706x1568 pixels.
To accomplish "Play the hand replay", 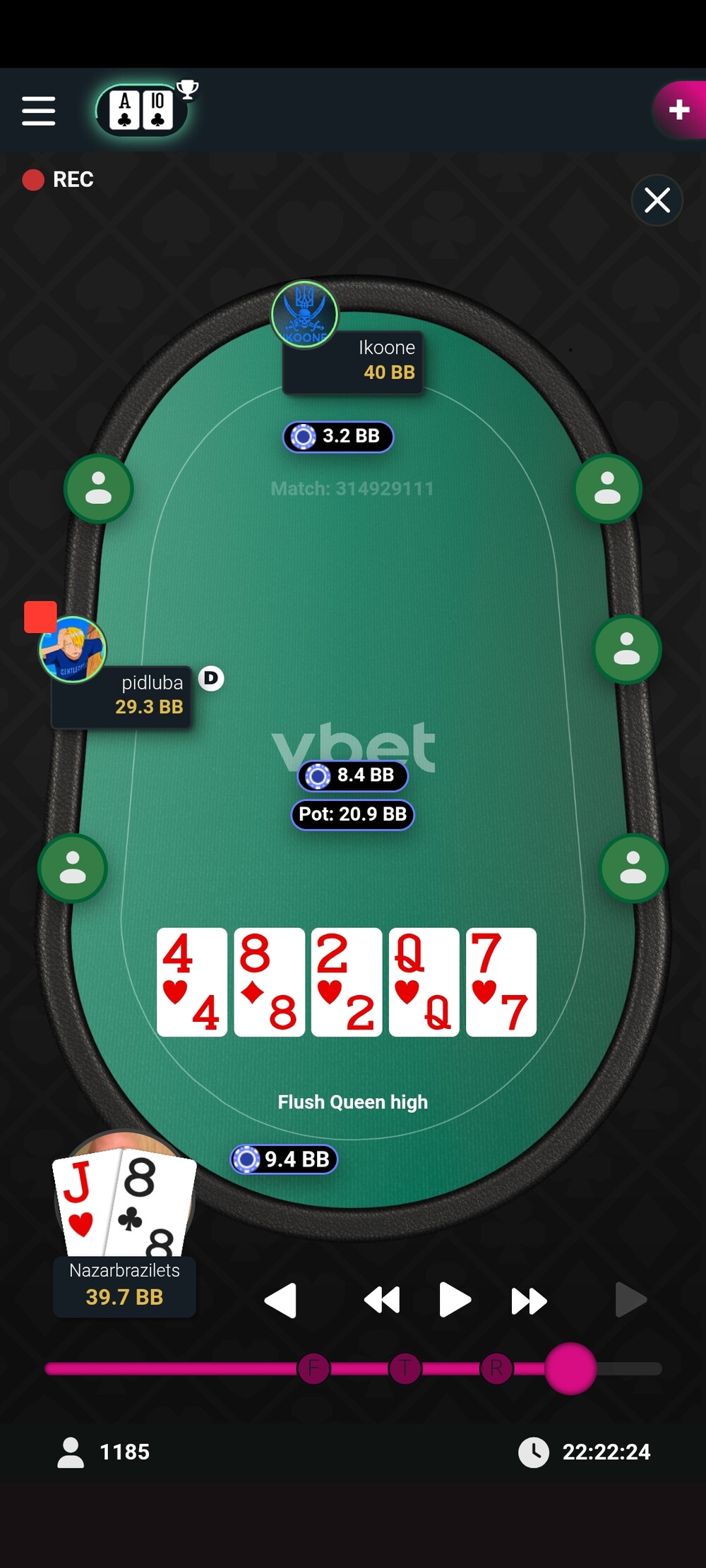I will 454,1299.
